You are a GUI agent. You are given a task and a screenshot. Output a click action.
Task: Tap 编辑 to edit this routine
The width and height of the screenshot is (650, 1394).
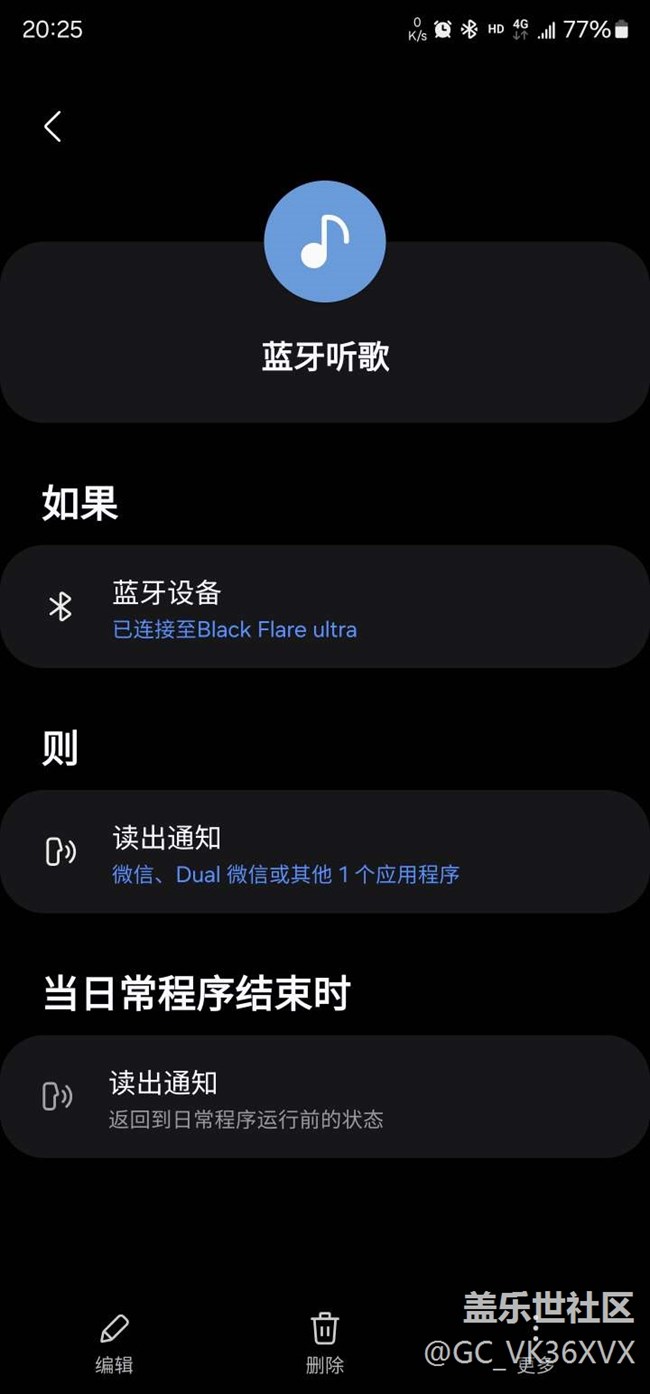click(114, 1343)
